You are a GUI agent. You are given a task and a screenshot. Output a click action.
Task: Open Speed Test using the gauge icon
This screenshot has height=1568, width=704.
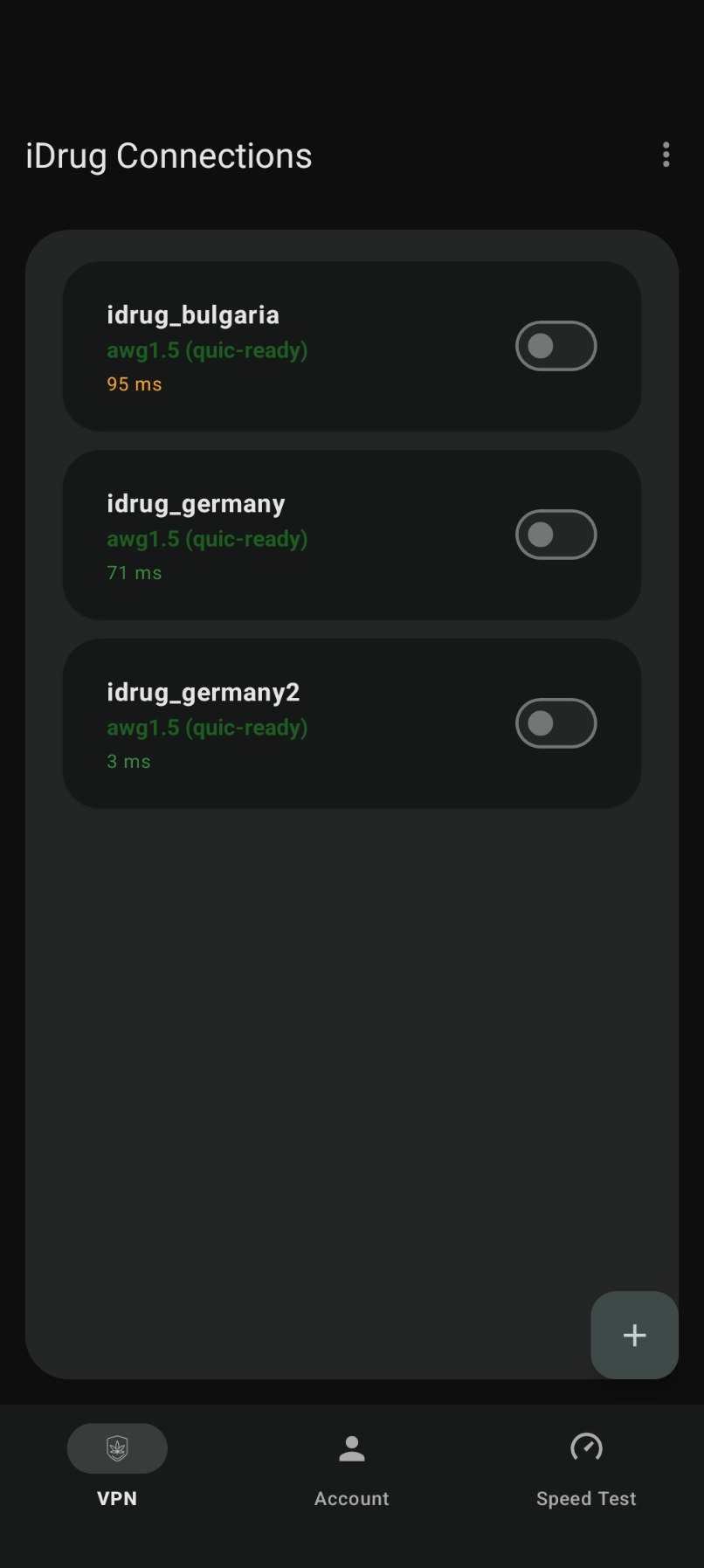click(x=586, y=1446)
